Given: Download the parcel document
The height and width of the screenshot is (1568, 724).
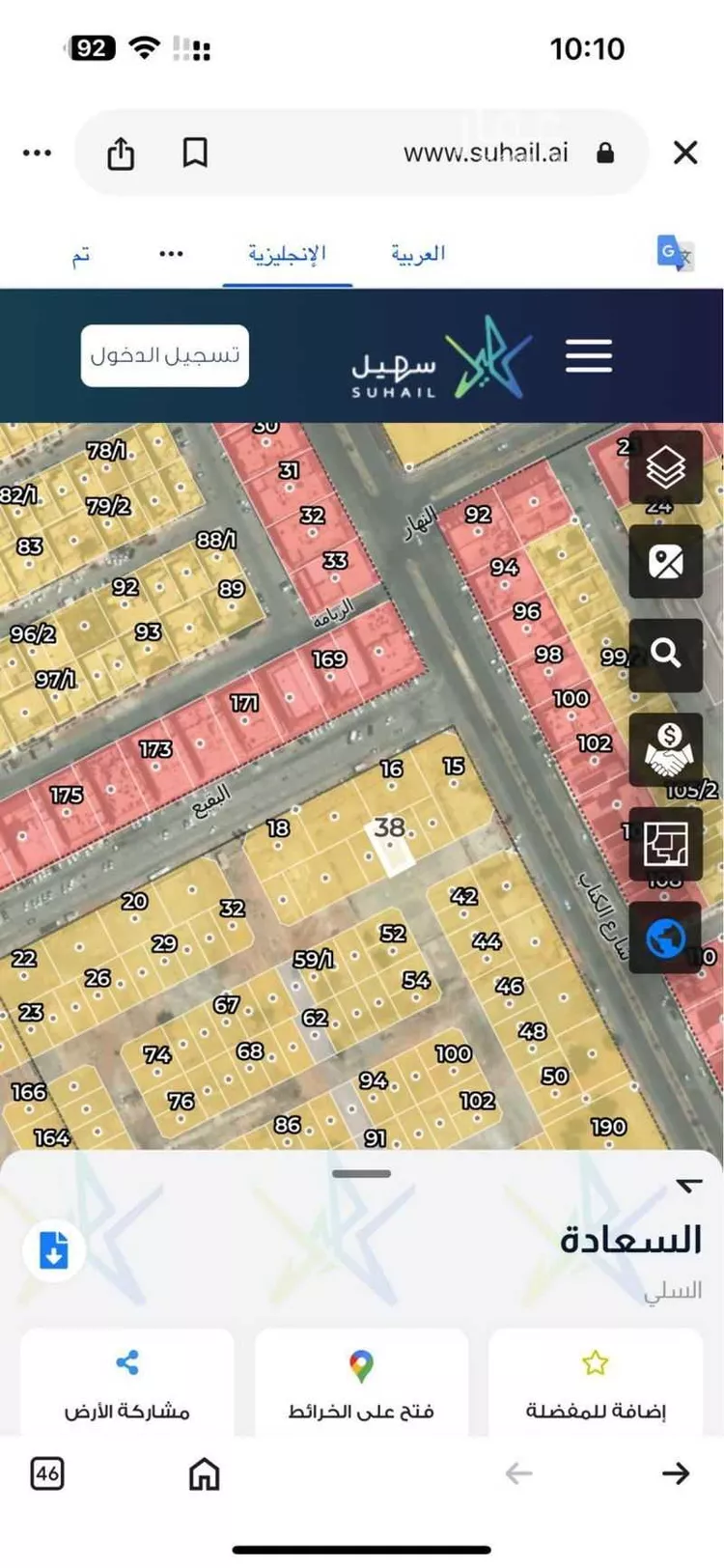Looking at the screenshot, I should [54, 1249].
